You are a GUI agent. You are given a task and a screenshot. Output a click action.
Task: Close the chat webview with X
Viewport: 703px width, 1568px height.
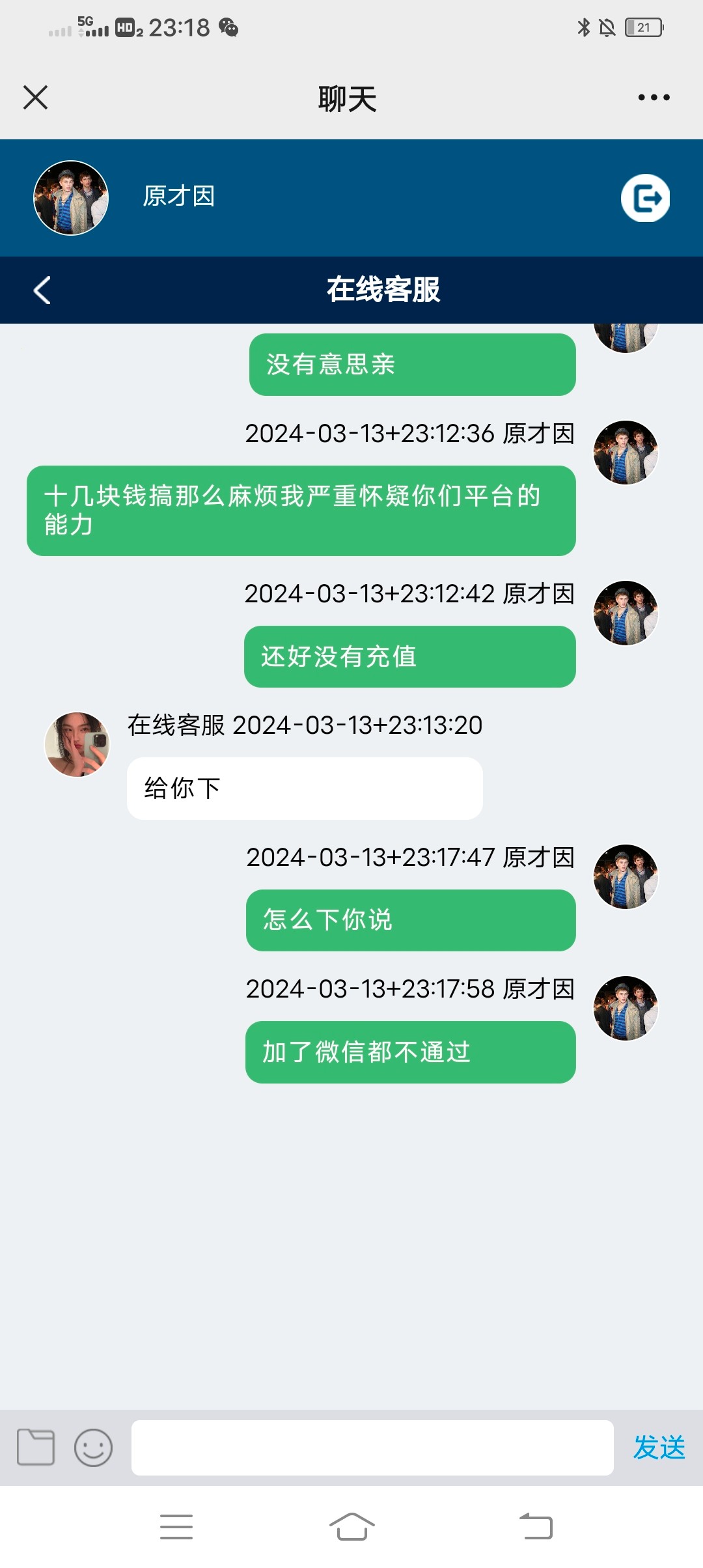36,98
